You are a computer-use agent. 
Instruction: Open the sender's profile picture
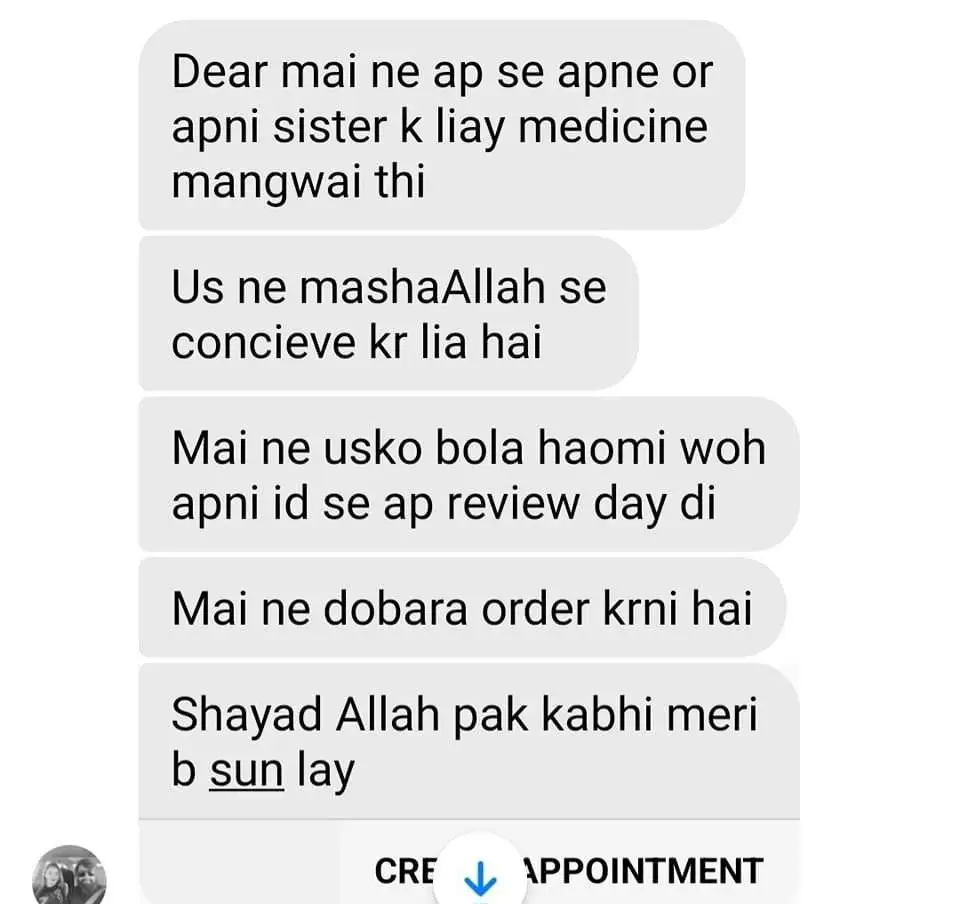point(69,876)
